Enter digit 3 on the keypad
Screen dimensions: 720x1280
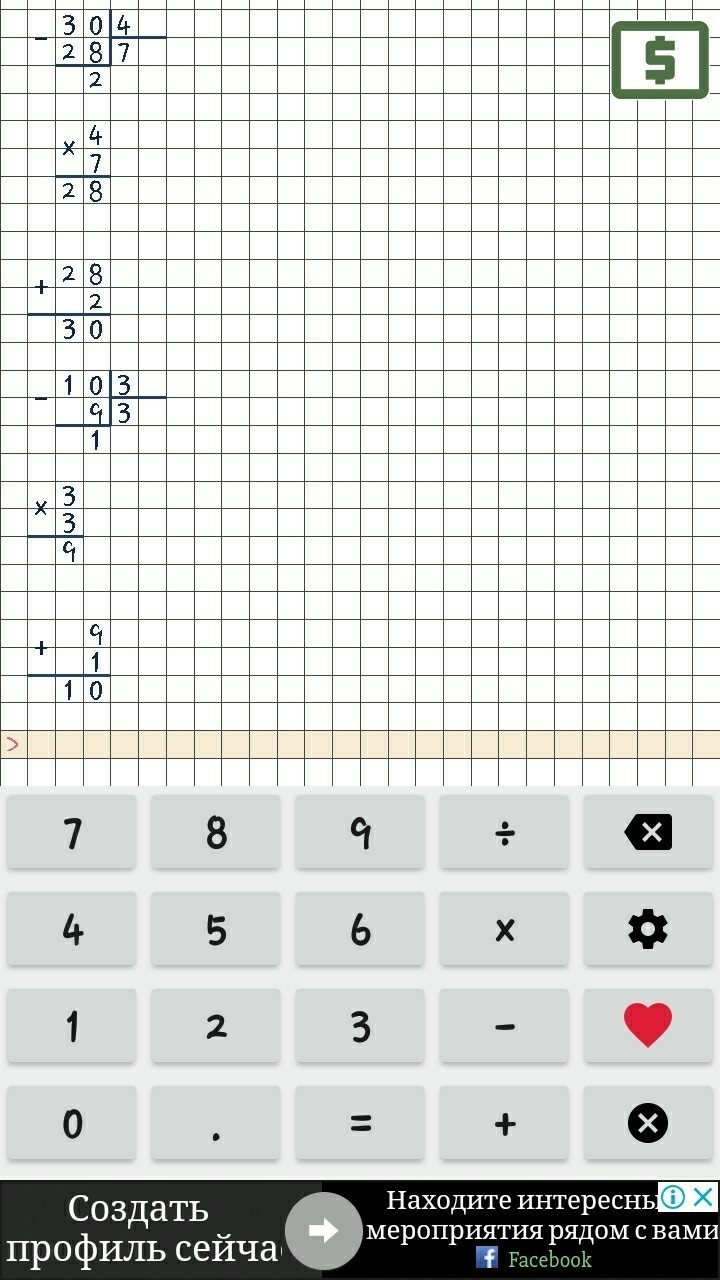[x=360, y=1026]
